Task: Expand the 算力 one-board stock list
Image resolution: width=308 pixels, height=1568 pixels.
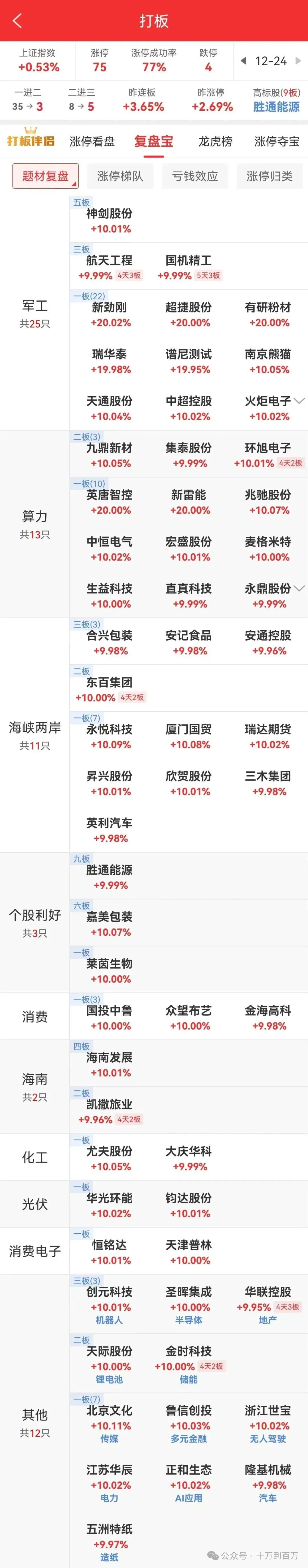Action: click(x=299, y=588)
